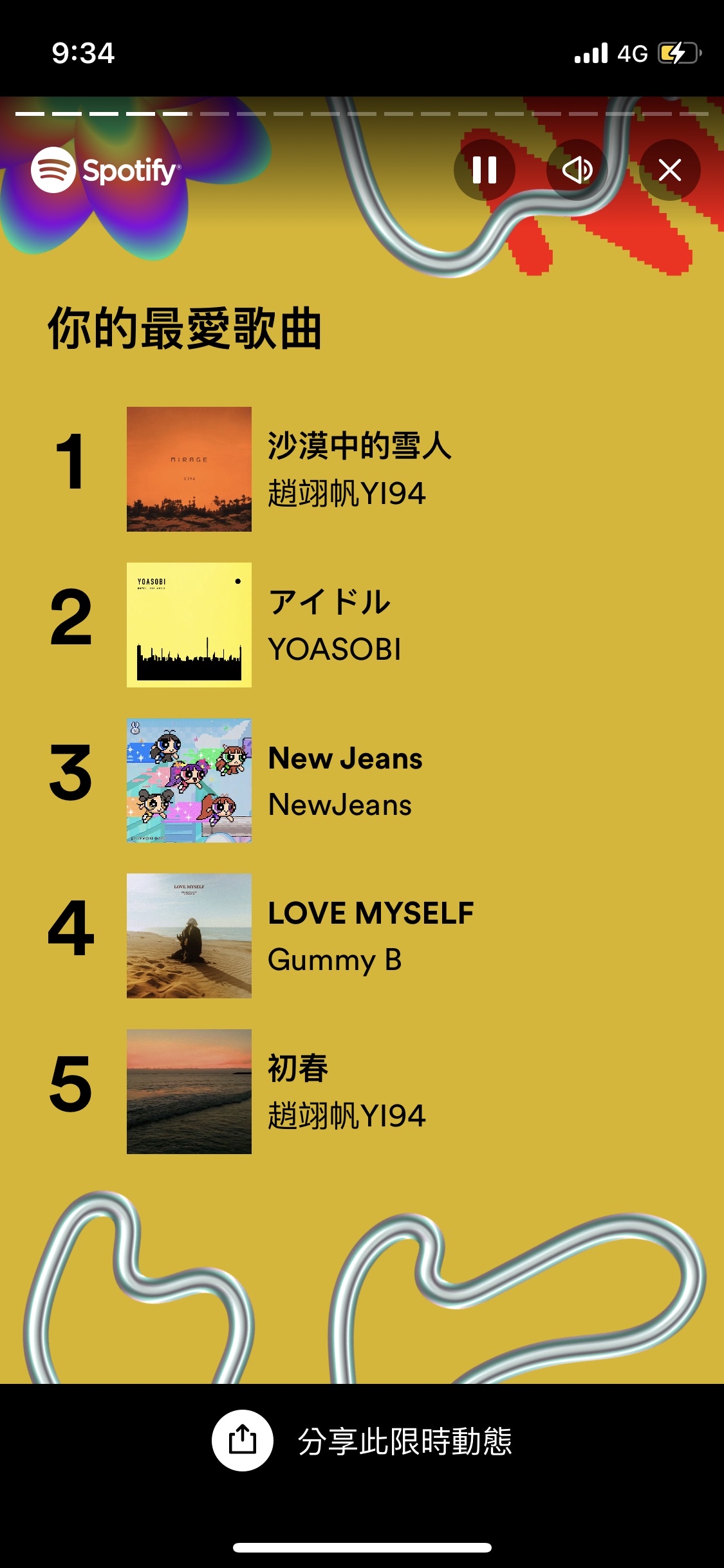The width and height of the screenshot is (724, 1568).
Task: Pause the Wrapped story playback
Action: [484, 171]
